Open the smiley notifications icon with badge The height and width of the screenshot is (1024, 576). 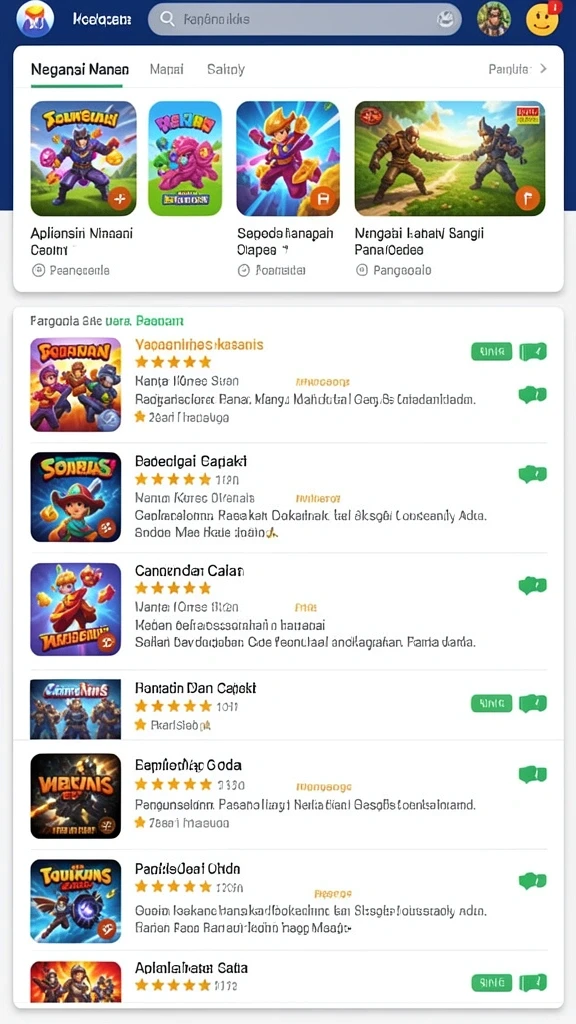tap(543, 19)
